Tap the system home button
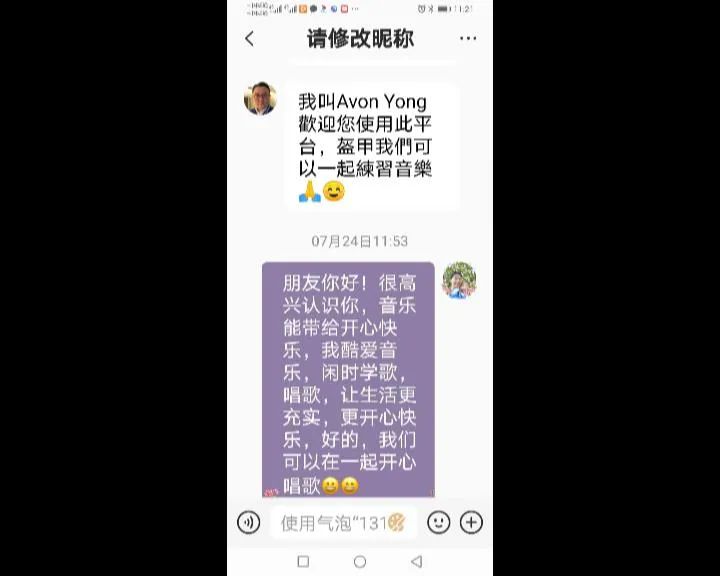The height and width of the screenshot is (576, 720). coord(360,562)
